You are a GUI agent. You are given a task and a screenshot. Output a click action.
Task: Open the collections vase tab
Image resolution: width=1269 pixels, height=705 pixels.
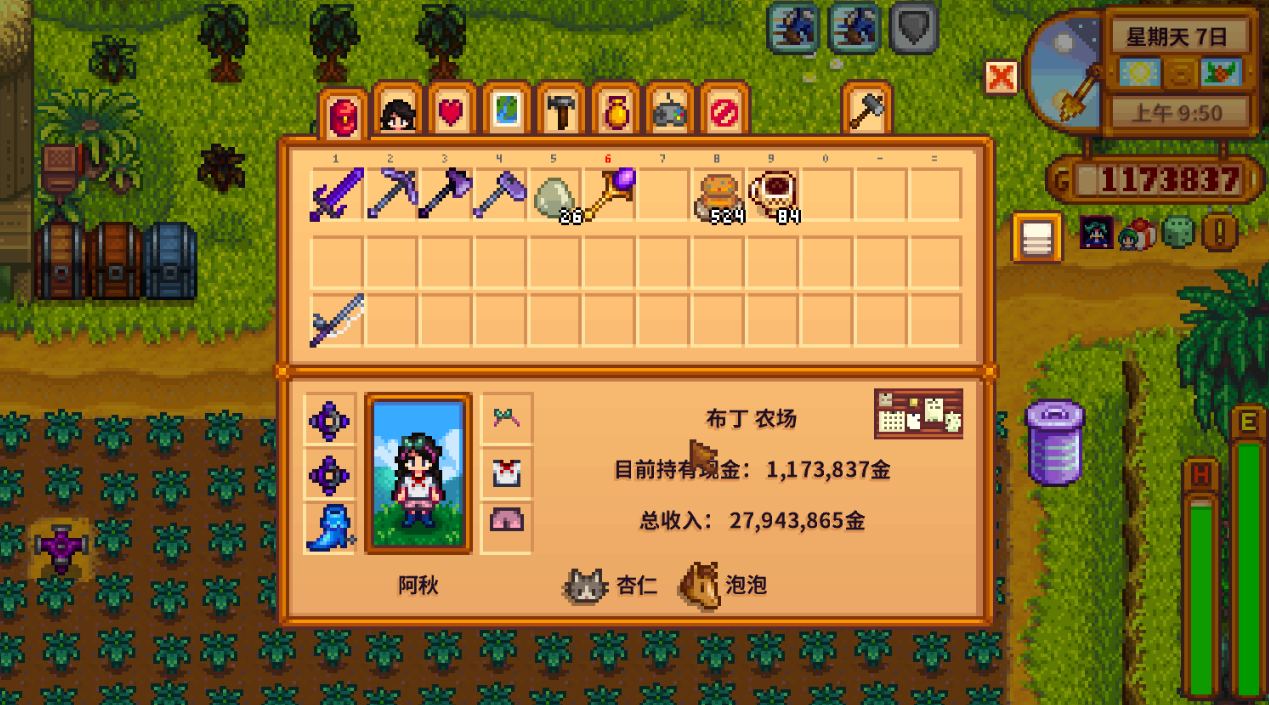pyautogui.click(x=615, y=113)
